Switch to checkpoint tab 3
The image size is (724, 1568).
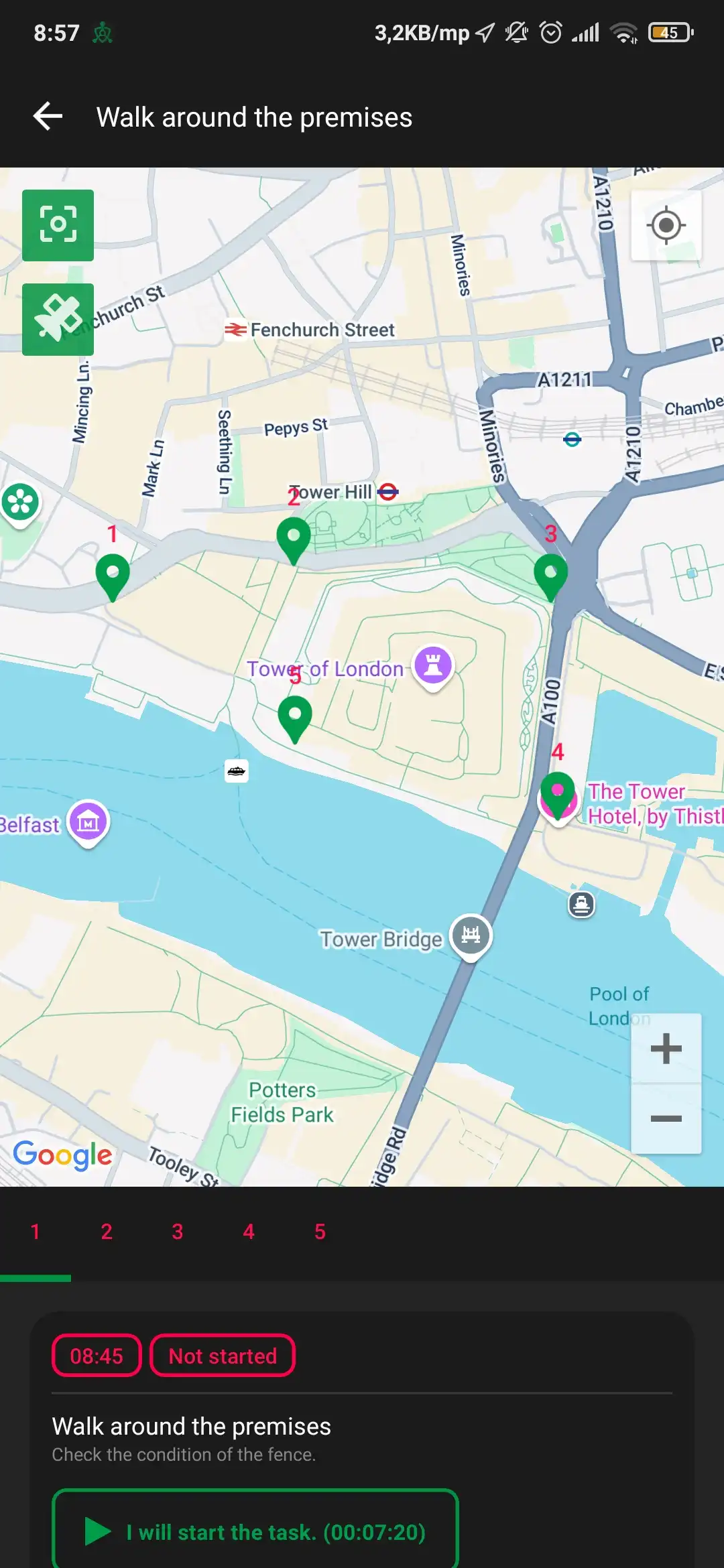[x=178, y=1232]
